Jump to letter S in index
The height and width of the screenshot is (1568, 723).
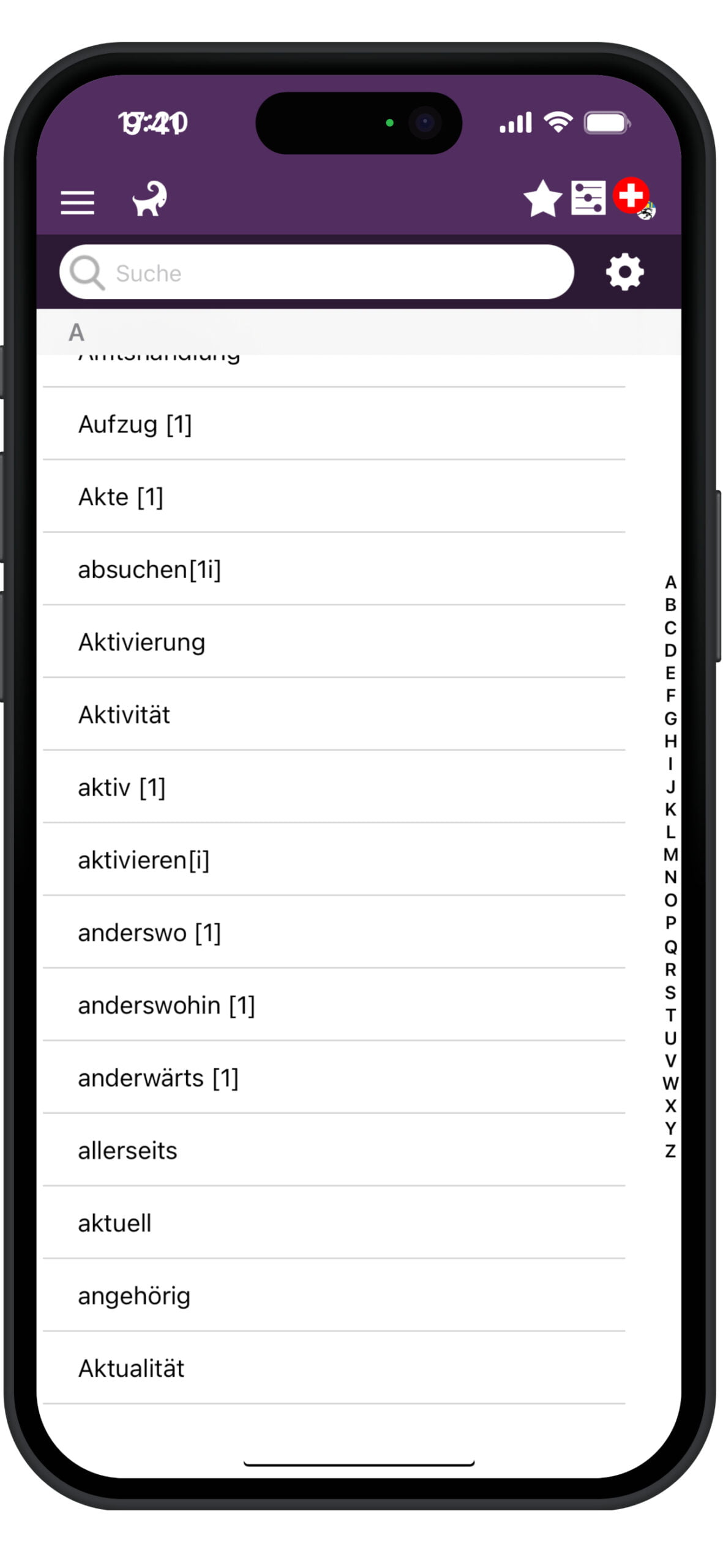point(670,992)
